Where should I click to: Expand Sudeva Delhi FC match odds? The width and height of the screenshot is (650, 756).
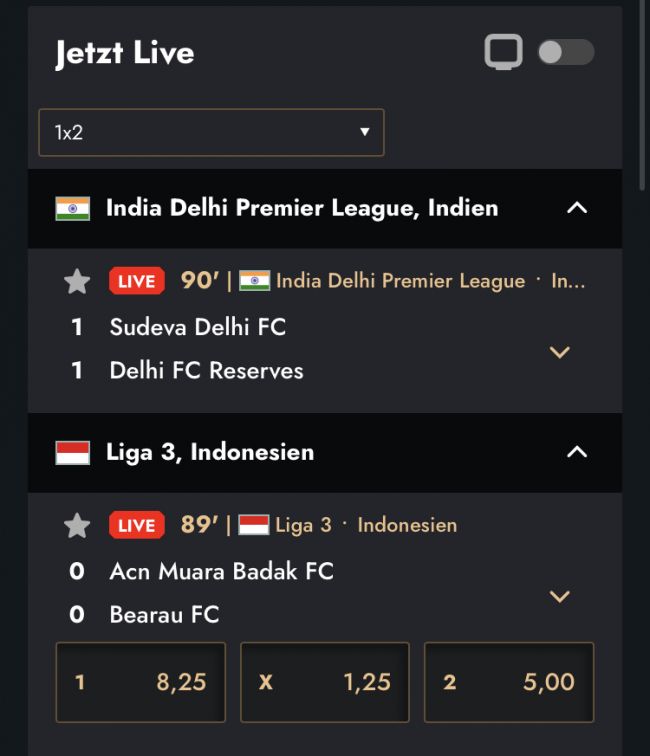click(560, 352)
